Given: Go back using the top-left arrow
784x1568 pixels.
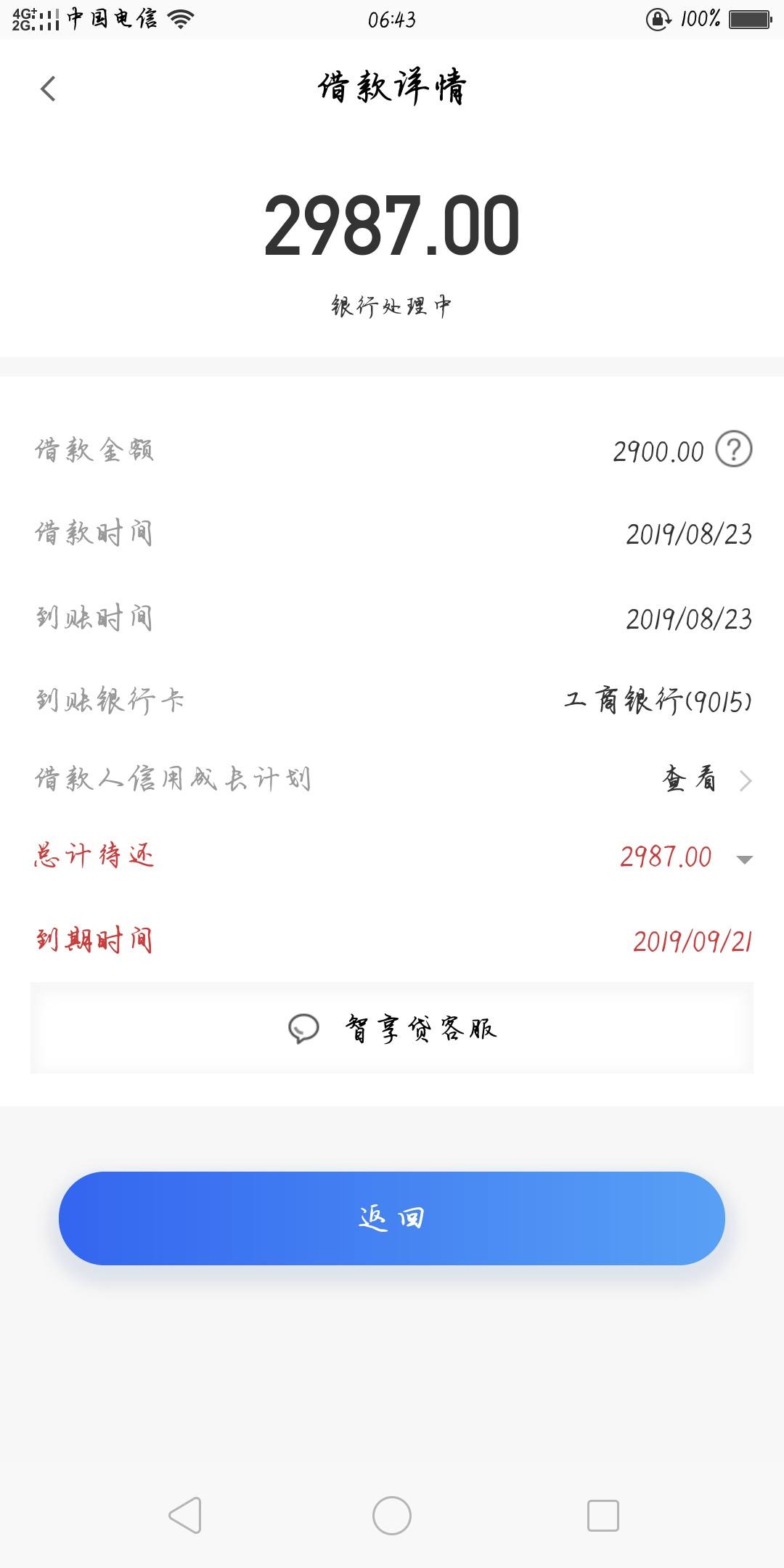Looking at the screenshot, I should click(48, 89).
